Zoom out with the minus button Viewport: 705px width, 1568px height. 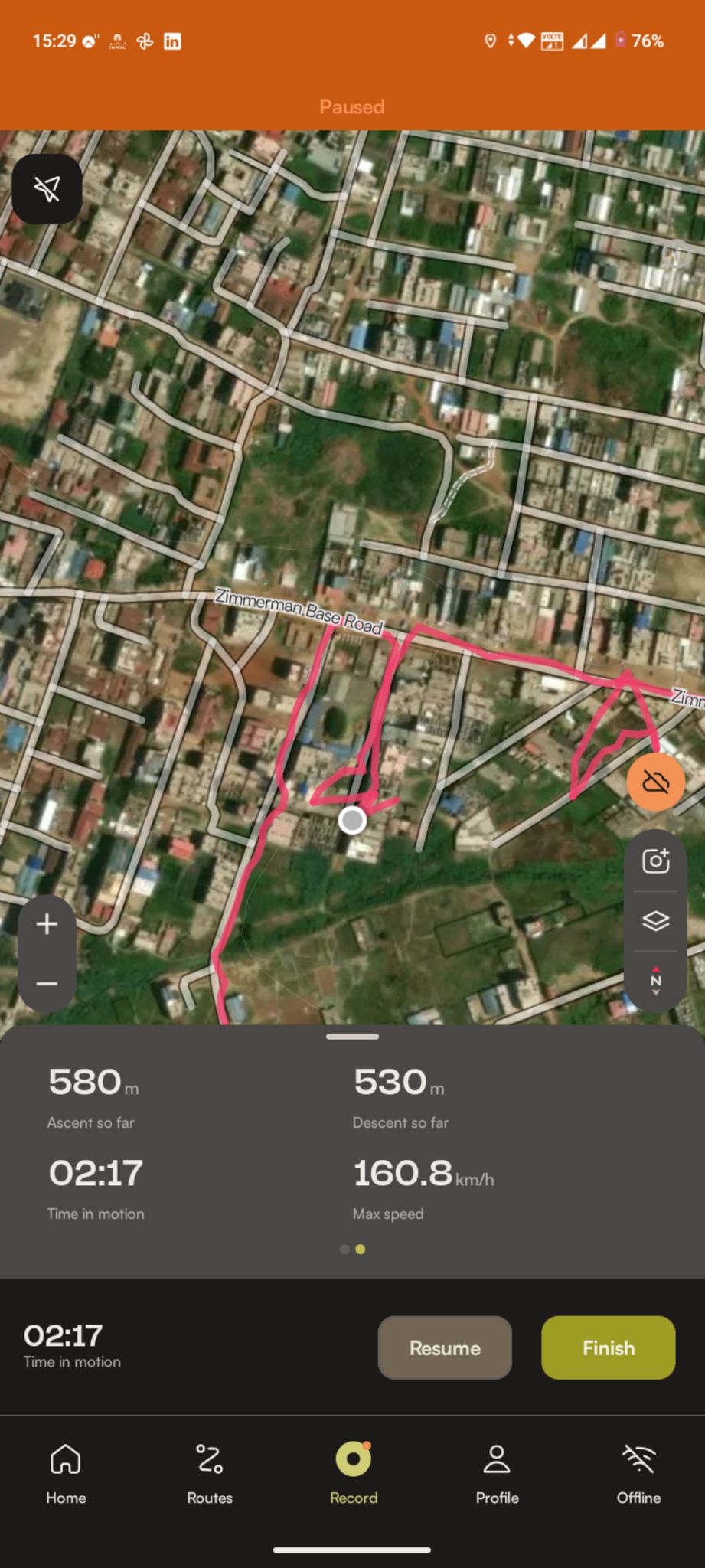point(47,984)
